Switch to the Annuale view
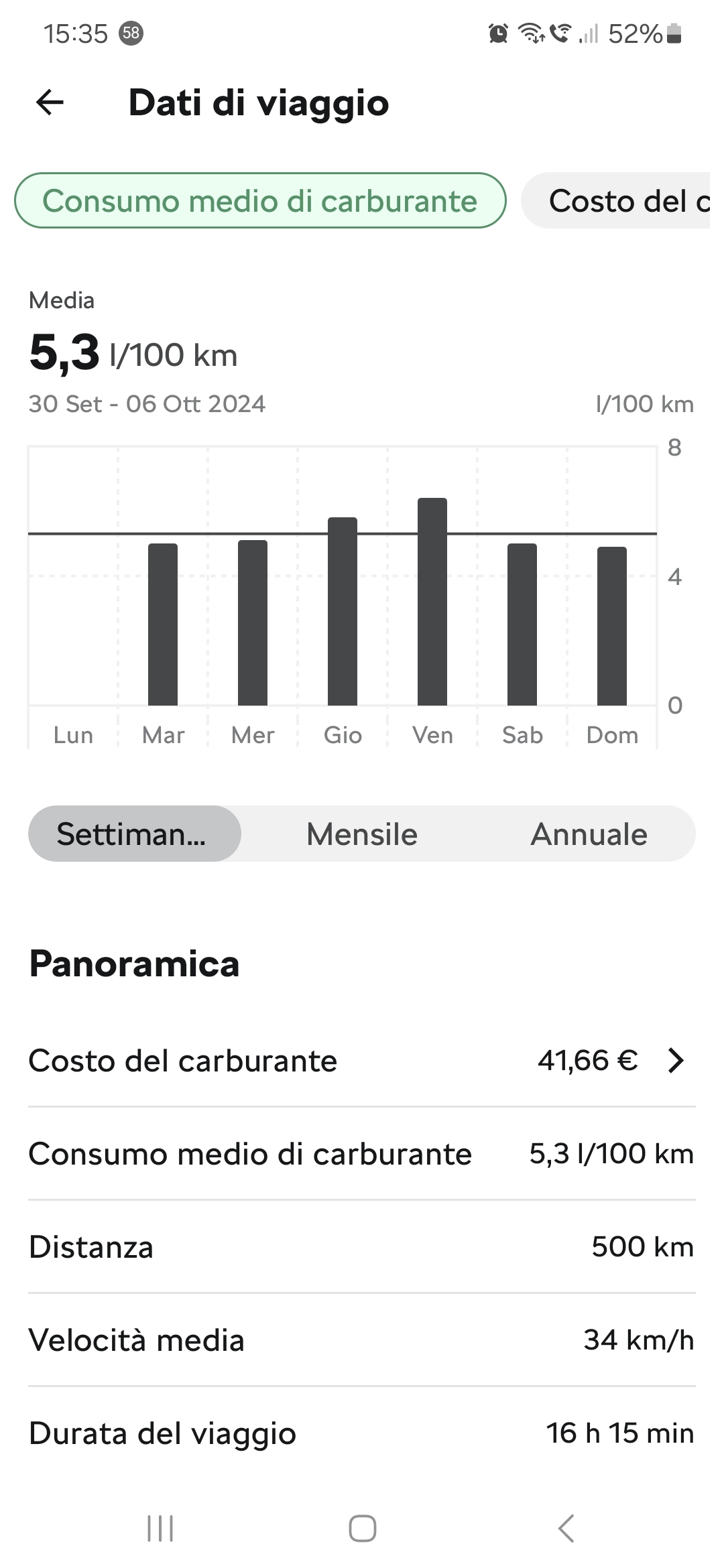This screenshot has height=1568, width=724. pos(589,834)
